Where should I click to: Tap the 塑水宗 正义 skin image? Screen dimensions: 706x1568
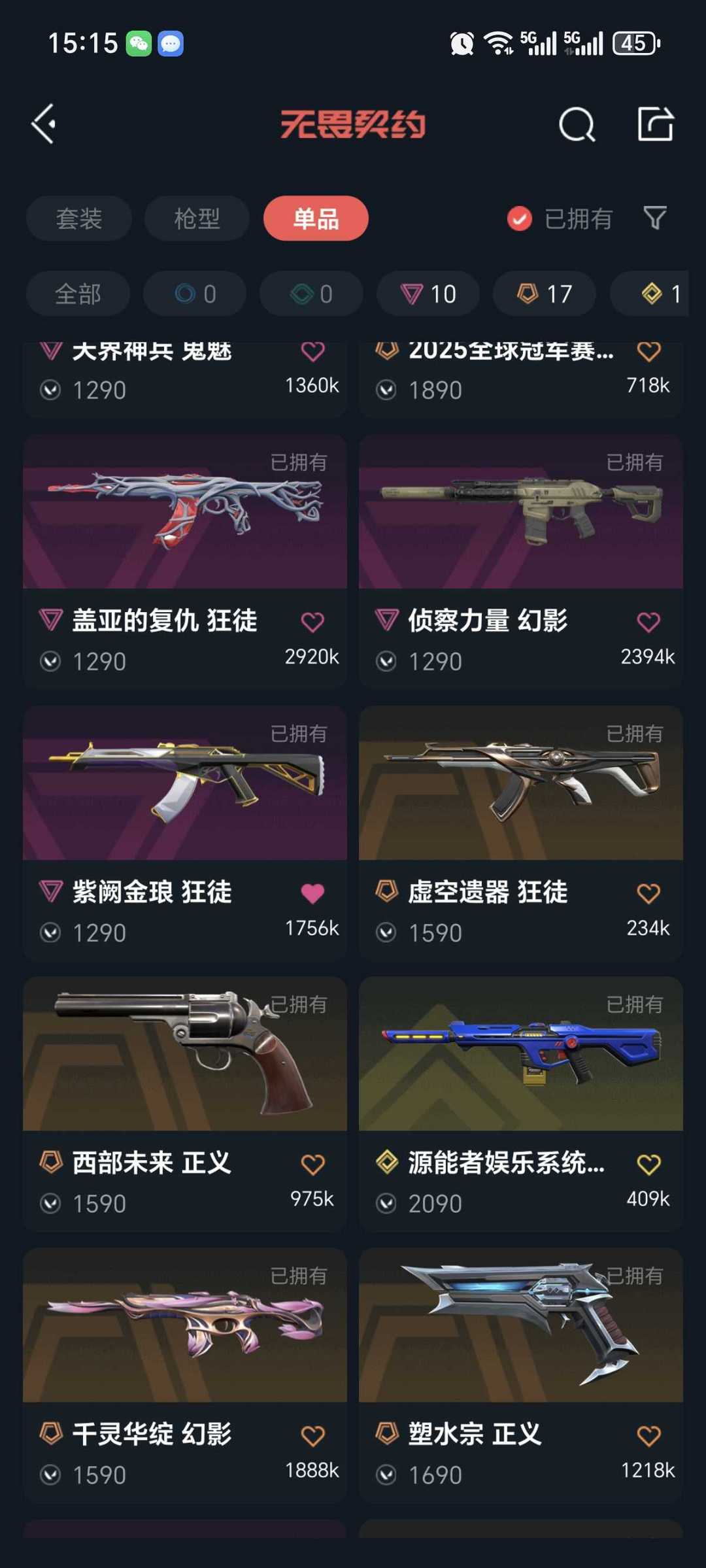click(x=520, y=1329)
